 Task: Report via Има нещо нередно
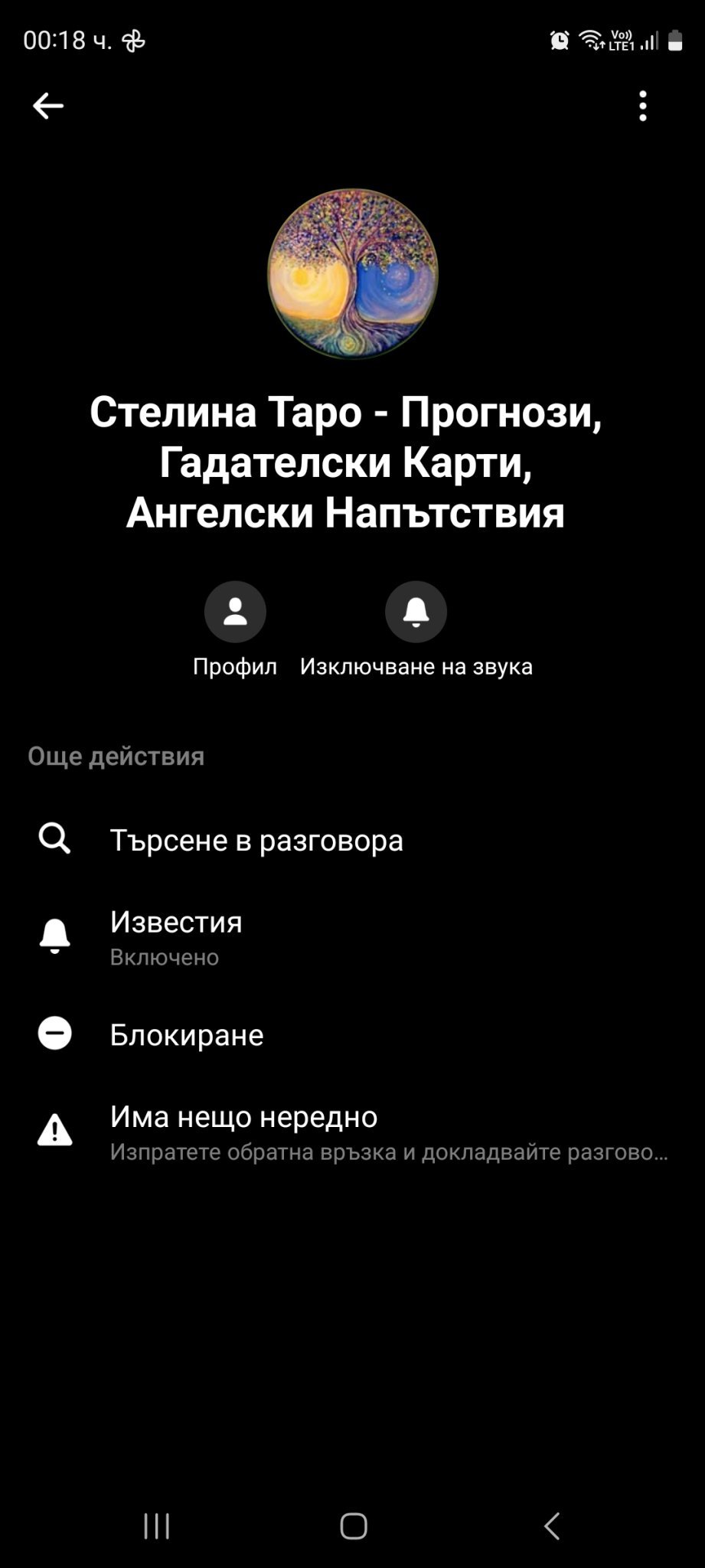[352, 1132]
